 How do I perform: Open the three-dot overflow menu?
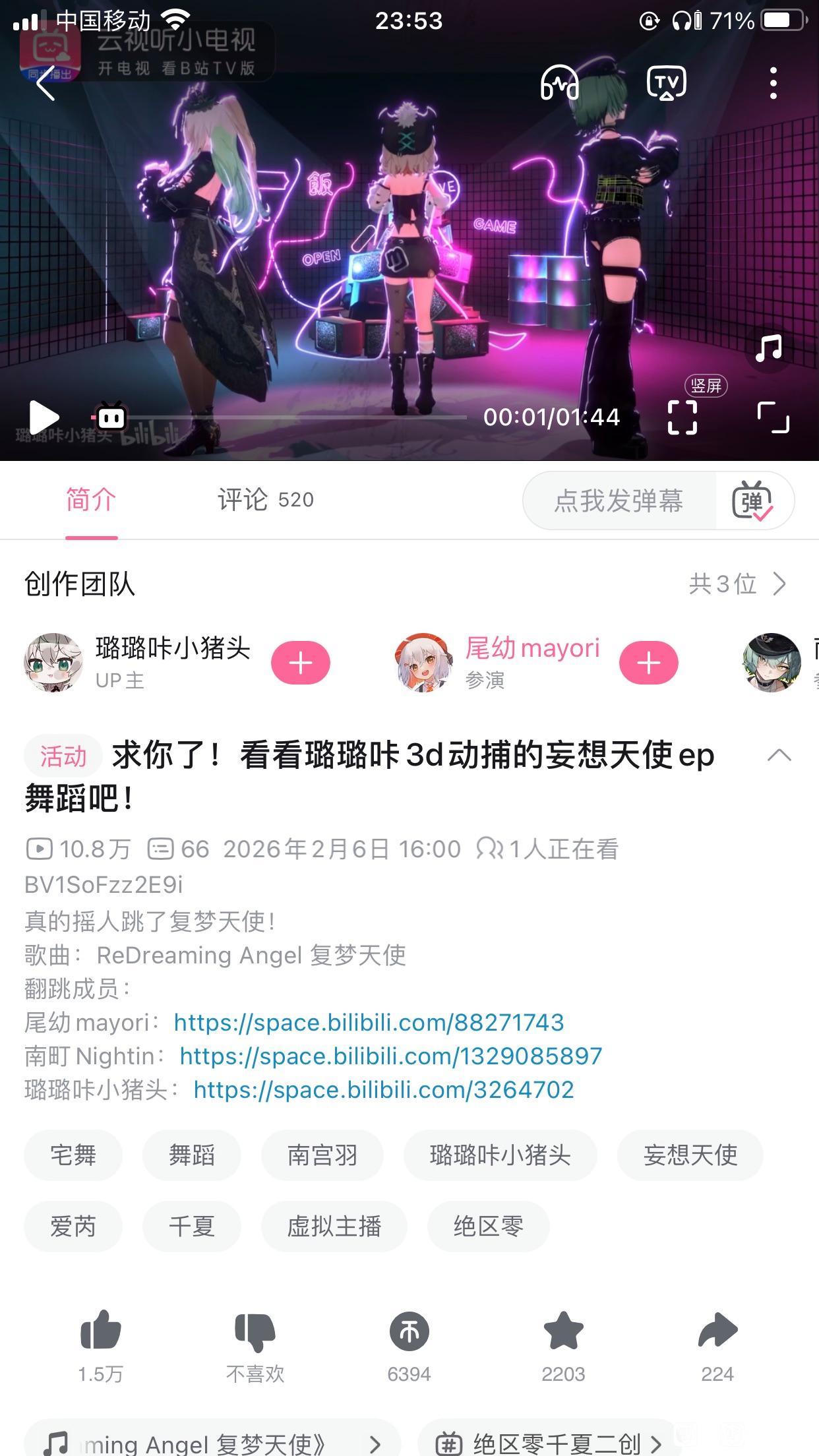[x=773, y=83]
